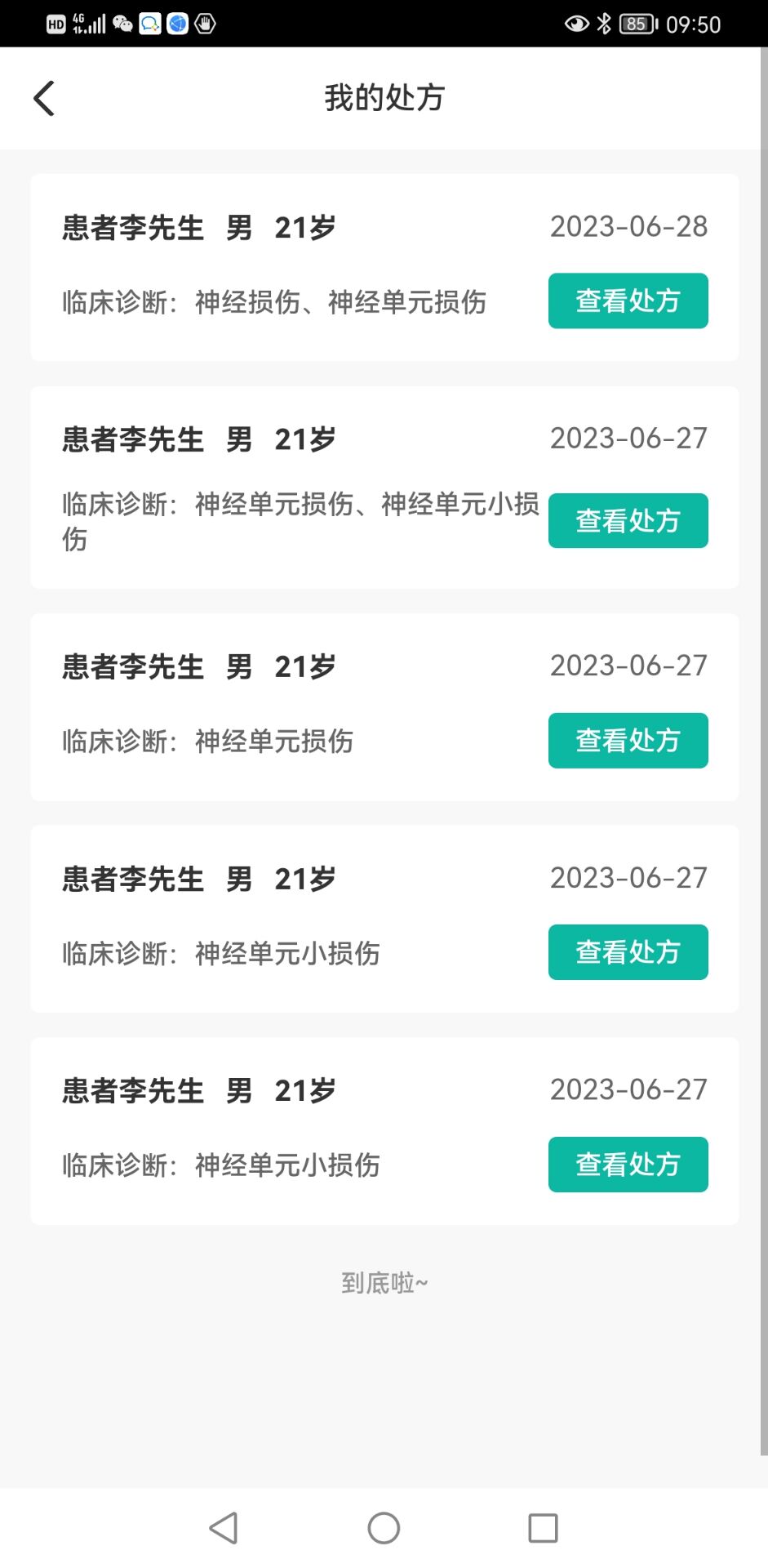Tap the home circle navigation button
Viewport: 768px width, 1568px height.
tap(384, 1526)
